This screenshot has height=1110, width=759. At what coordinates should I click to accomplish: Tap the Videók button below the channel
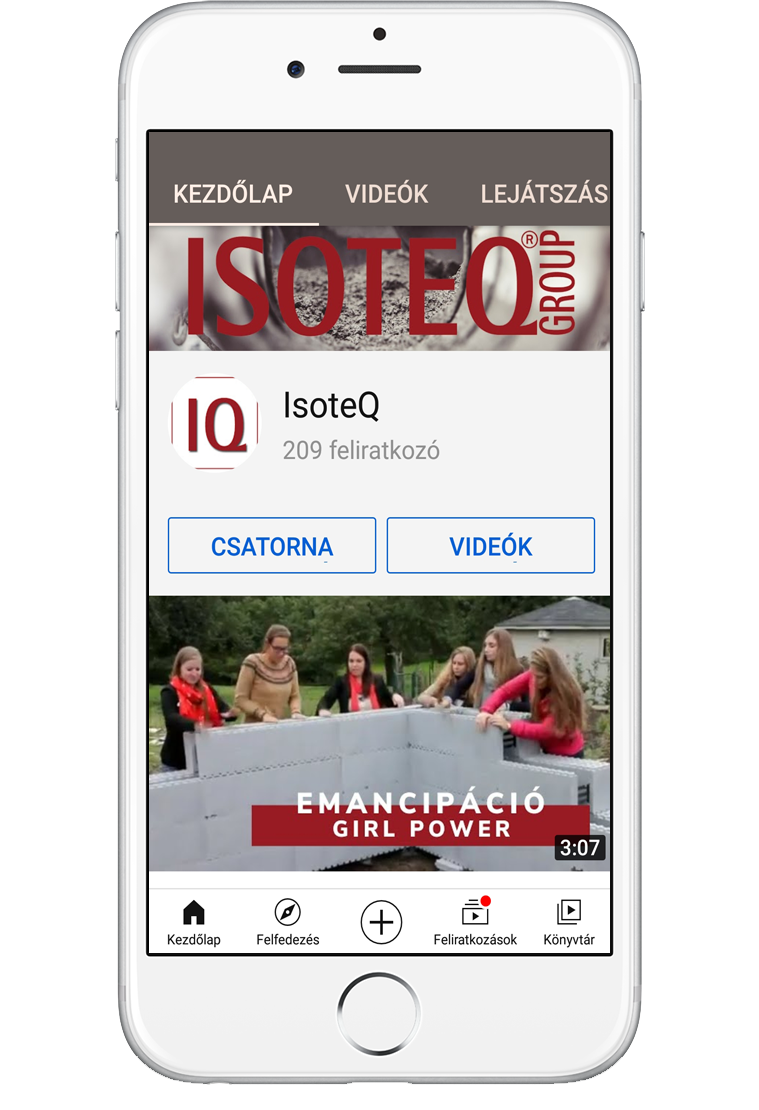tap(490, 546)
